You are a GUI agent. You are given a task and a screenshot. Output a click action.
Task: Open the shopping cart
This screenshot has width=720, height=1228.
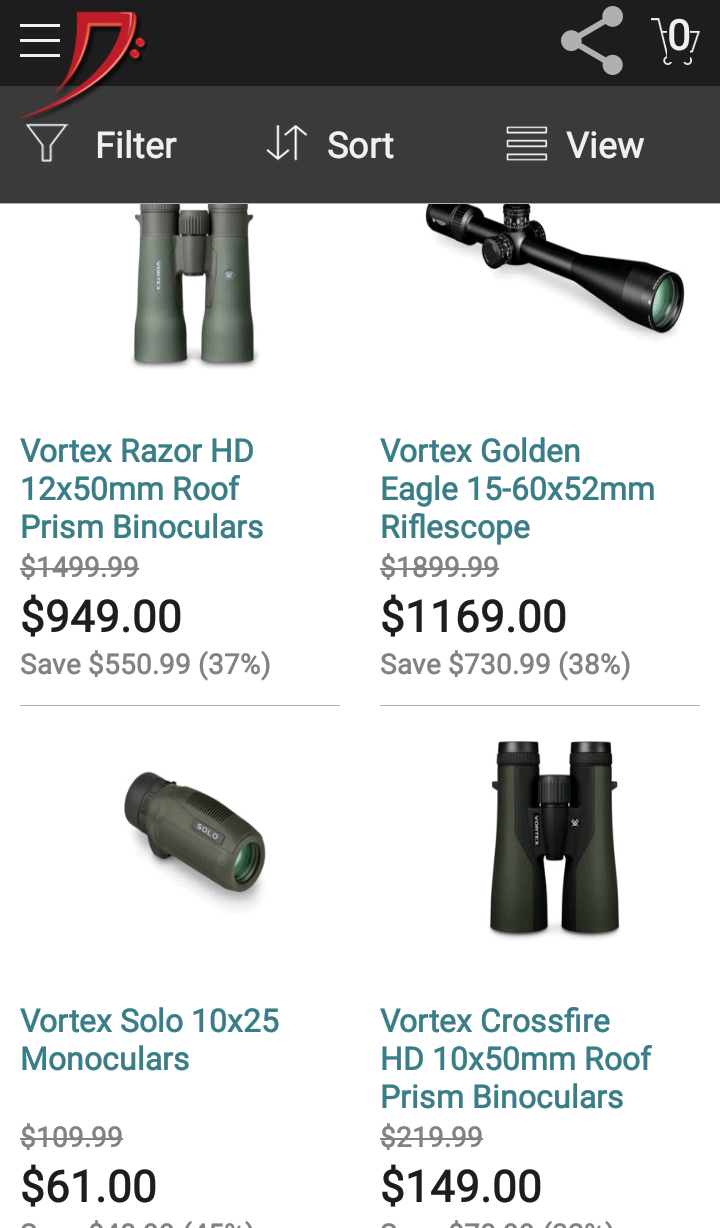[676, 41]
